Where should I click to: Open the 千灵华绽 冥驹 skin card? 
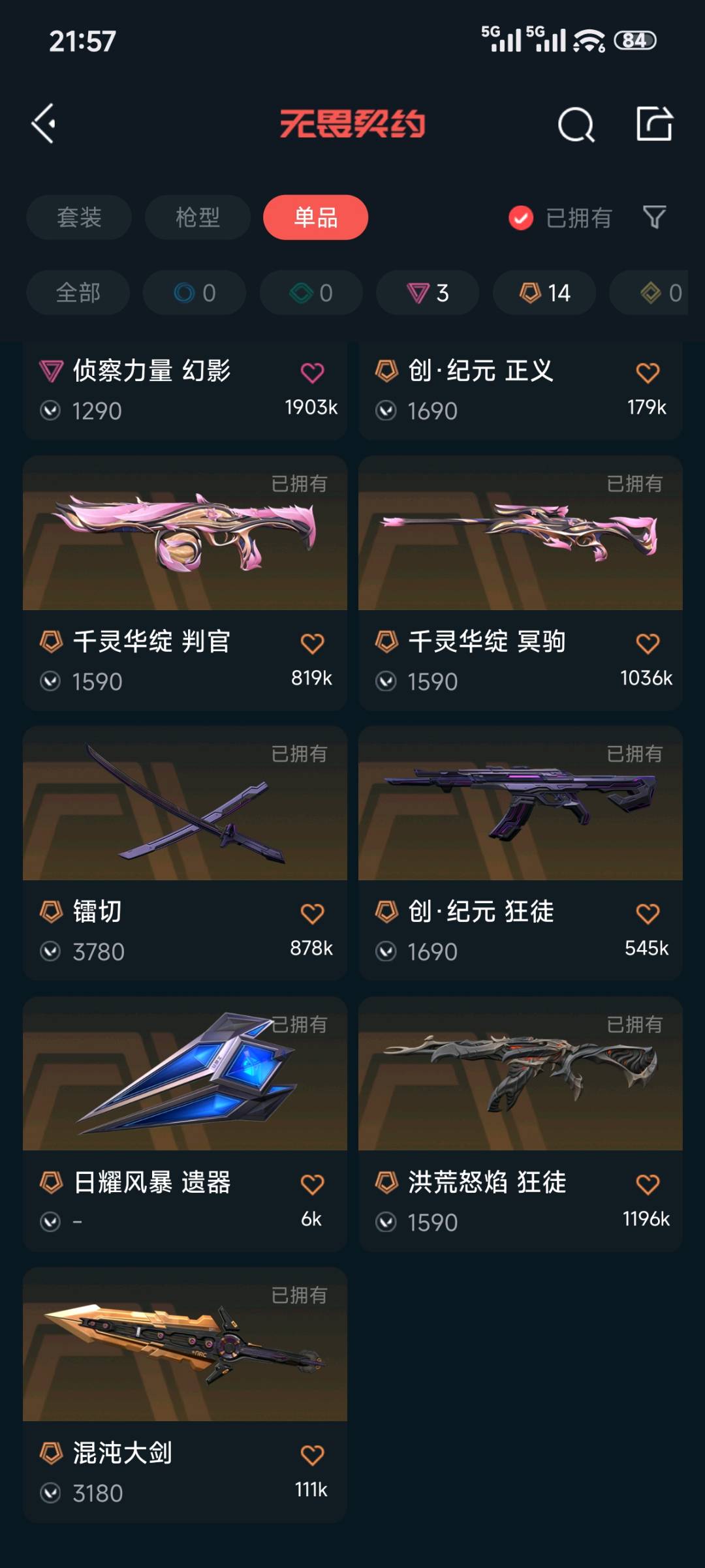tap(520, 583)
